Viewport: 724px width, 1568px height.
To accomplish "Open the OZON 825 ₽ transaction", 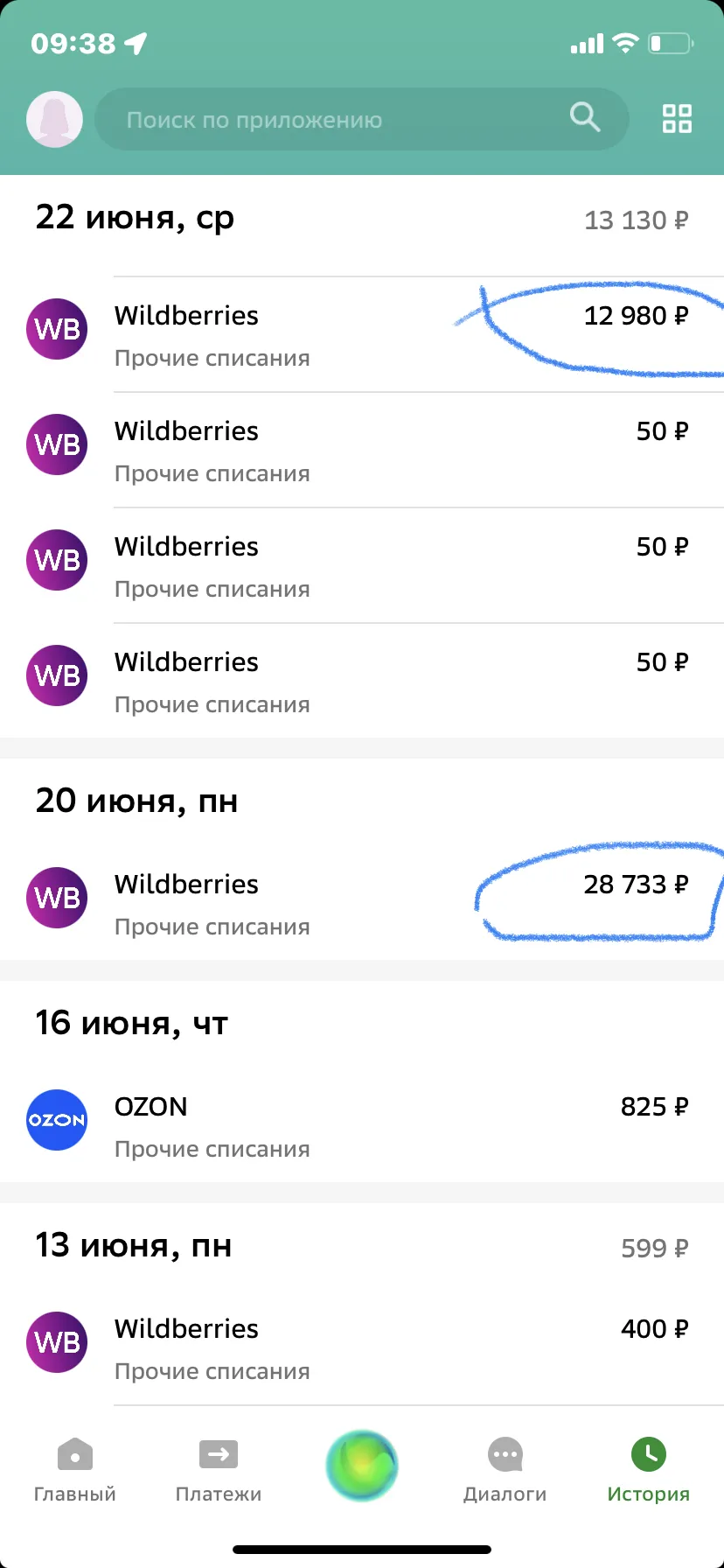I will pyautogui.click(x=362, y=1126).
